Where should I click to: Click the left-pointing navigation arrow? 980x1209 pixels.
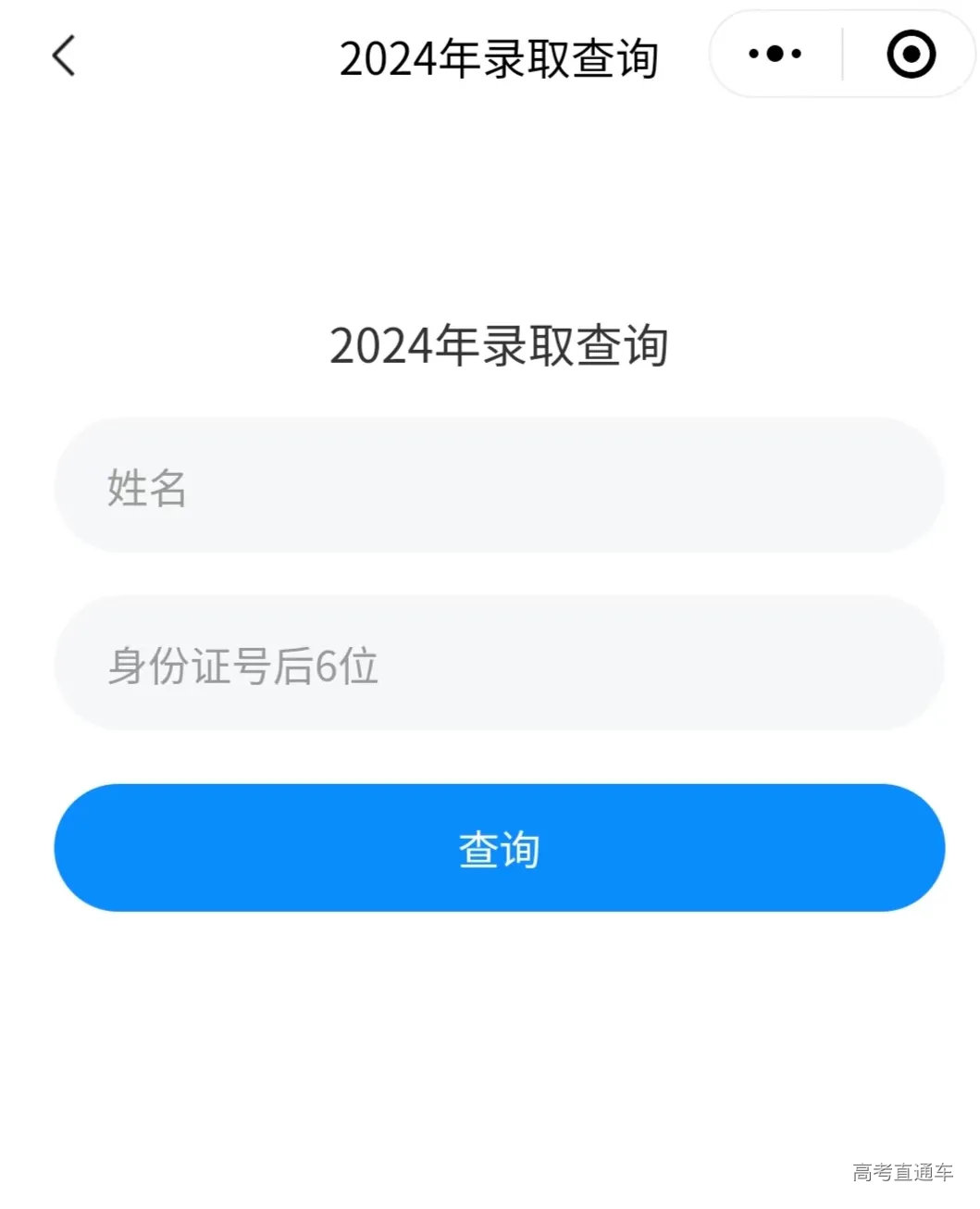tap(62, 56)
